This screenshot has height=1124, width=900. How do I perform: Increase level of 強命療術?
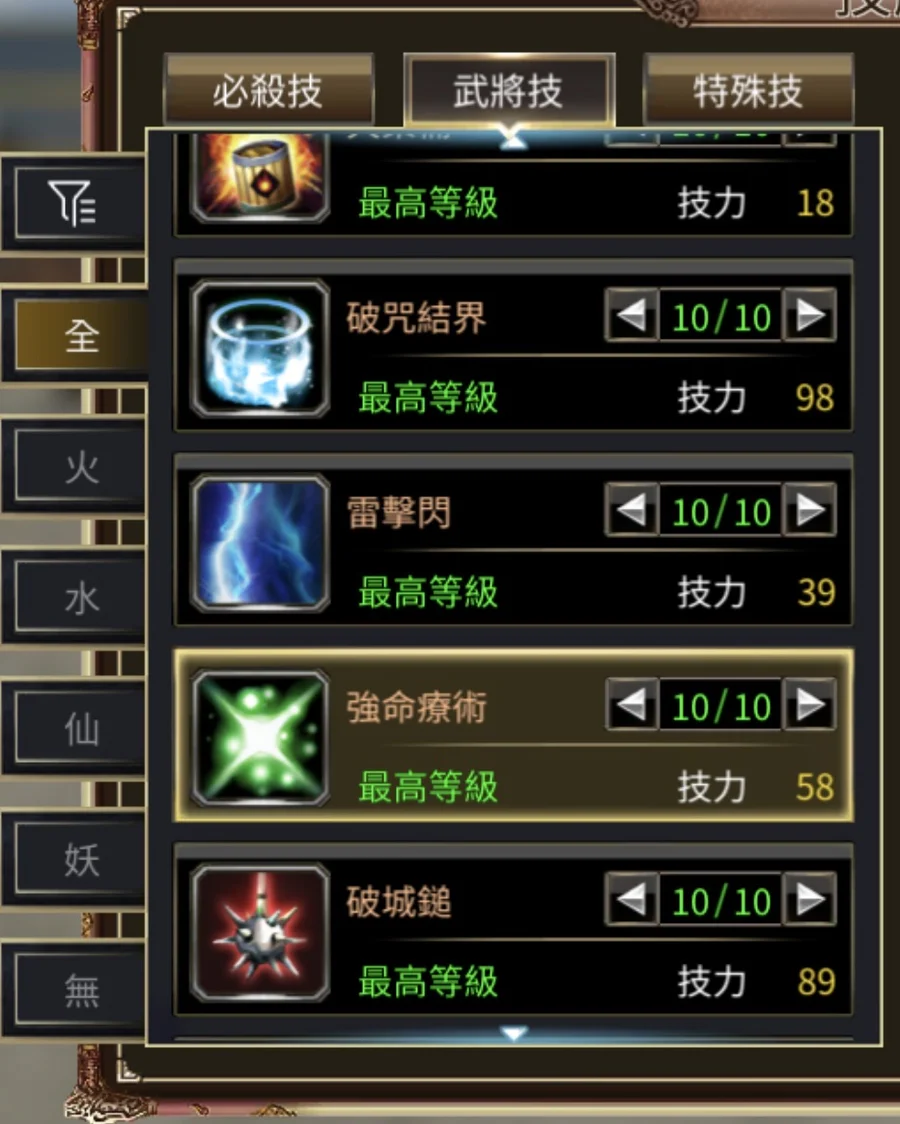coord(809,707)
